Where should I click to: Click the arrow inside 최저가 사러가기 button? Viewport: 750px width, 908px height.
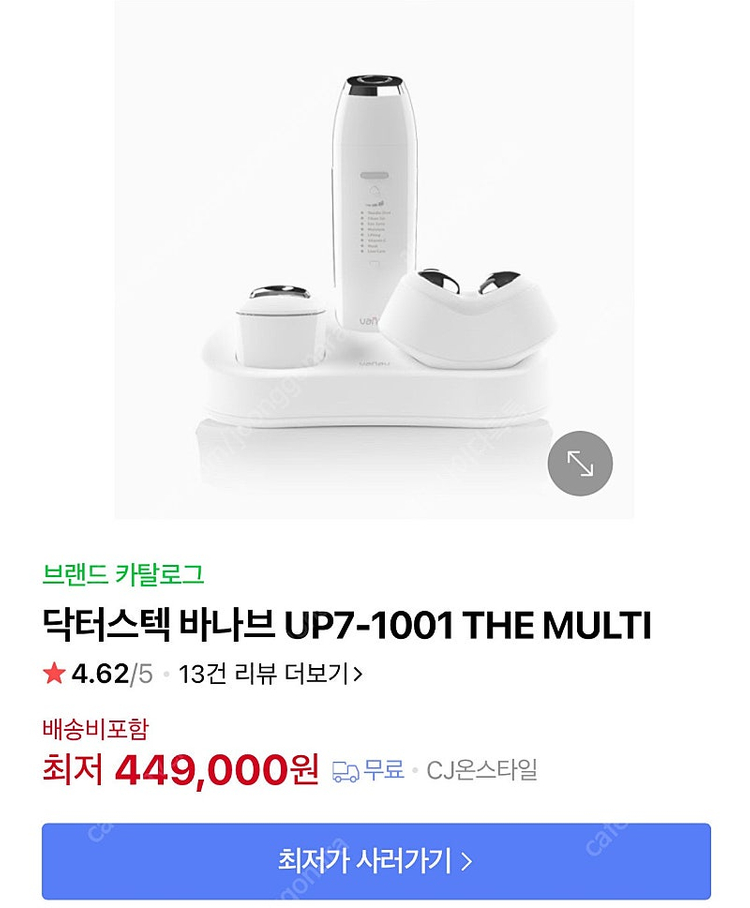pyautogui.click(x=464, y=859)
